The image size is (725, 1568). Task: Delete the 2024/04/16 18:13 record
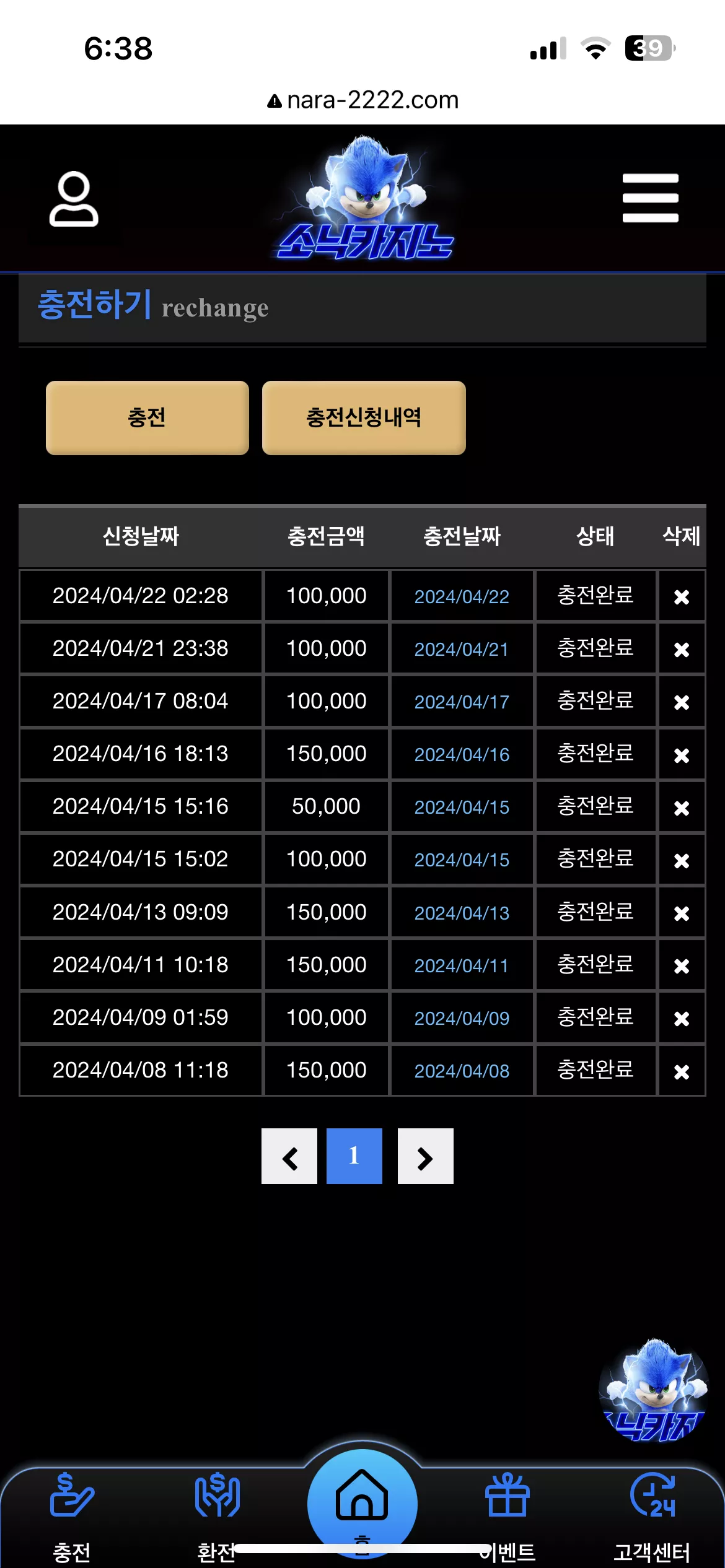point(682,756)
